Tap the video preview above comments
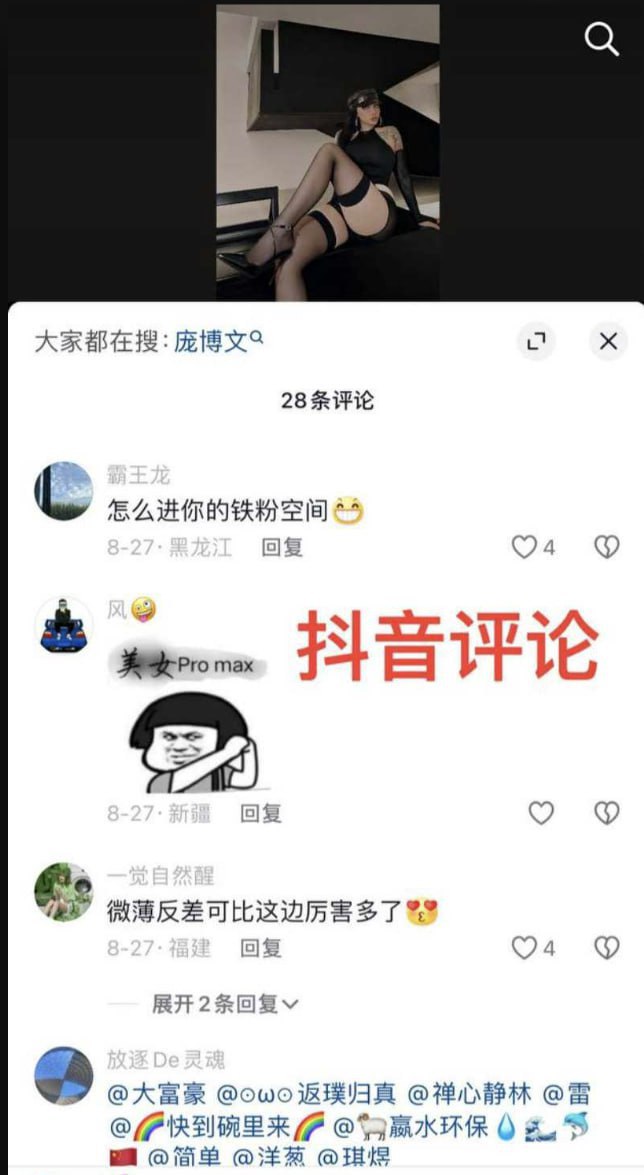 click(328, 150)
